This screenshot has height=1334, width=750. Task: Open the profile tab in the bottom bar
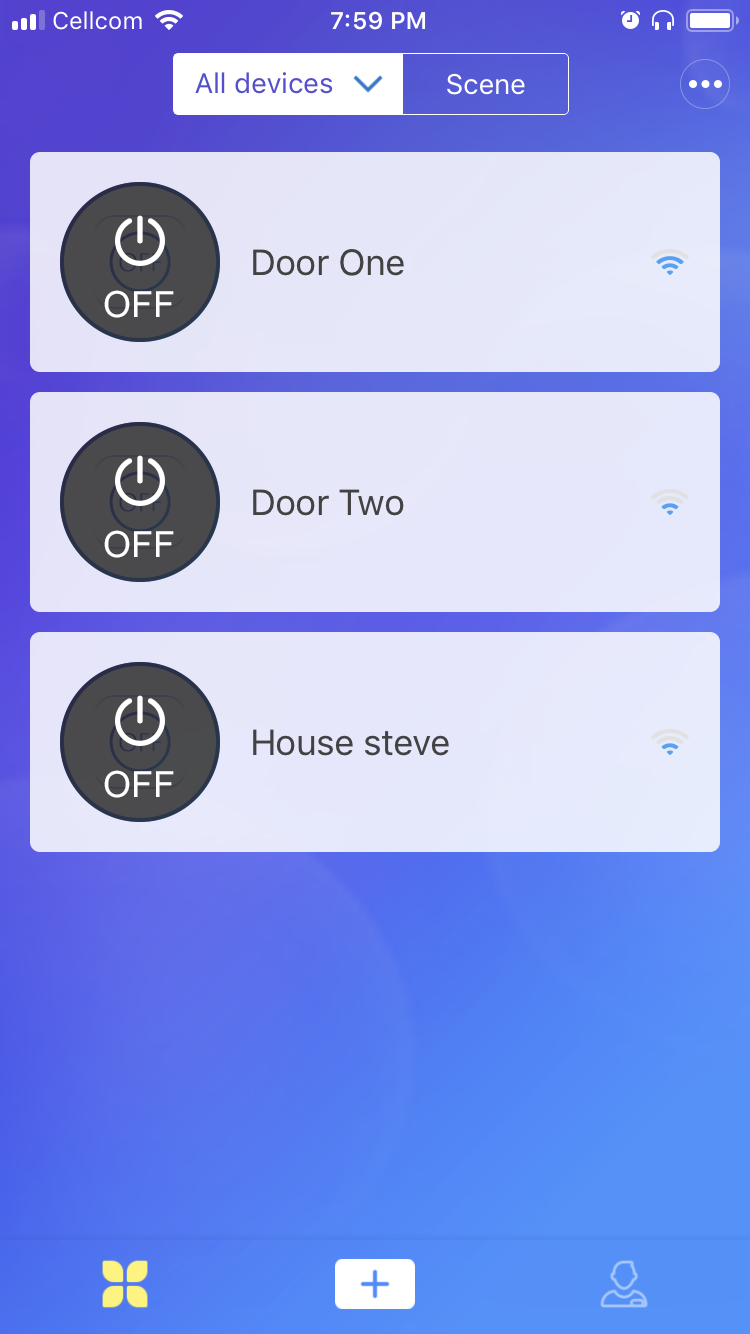click(624, 1284)
